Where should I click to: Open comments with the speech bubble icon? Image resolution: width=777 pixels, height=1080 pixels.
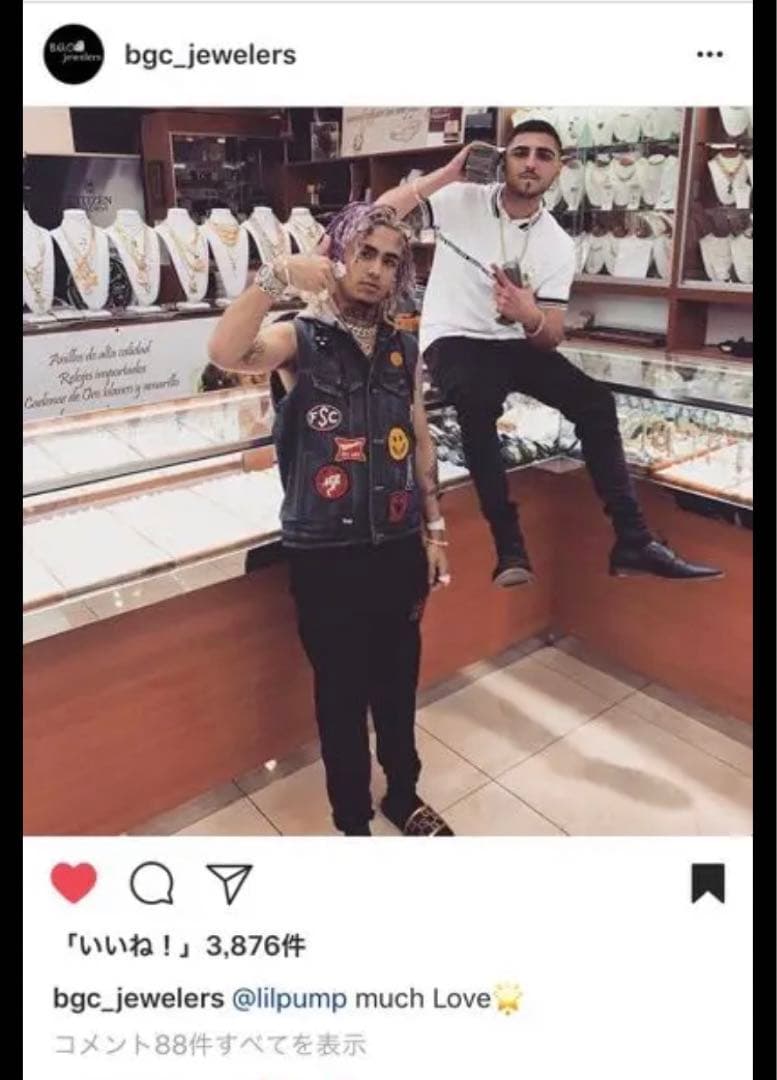pos(151,883)
